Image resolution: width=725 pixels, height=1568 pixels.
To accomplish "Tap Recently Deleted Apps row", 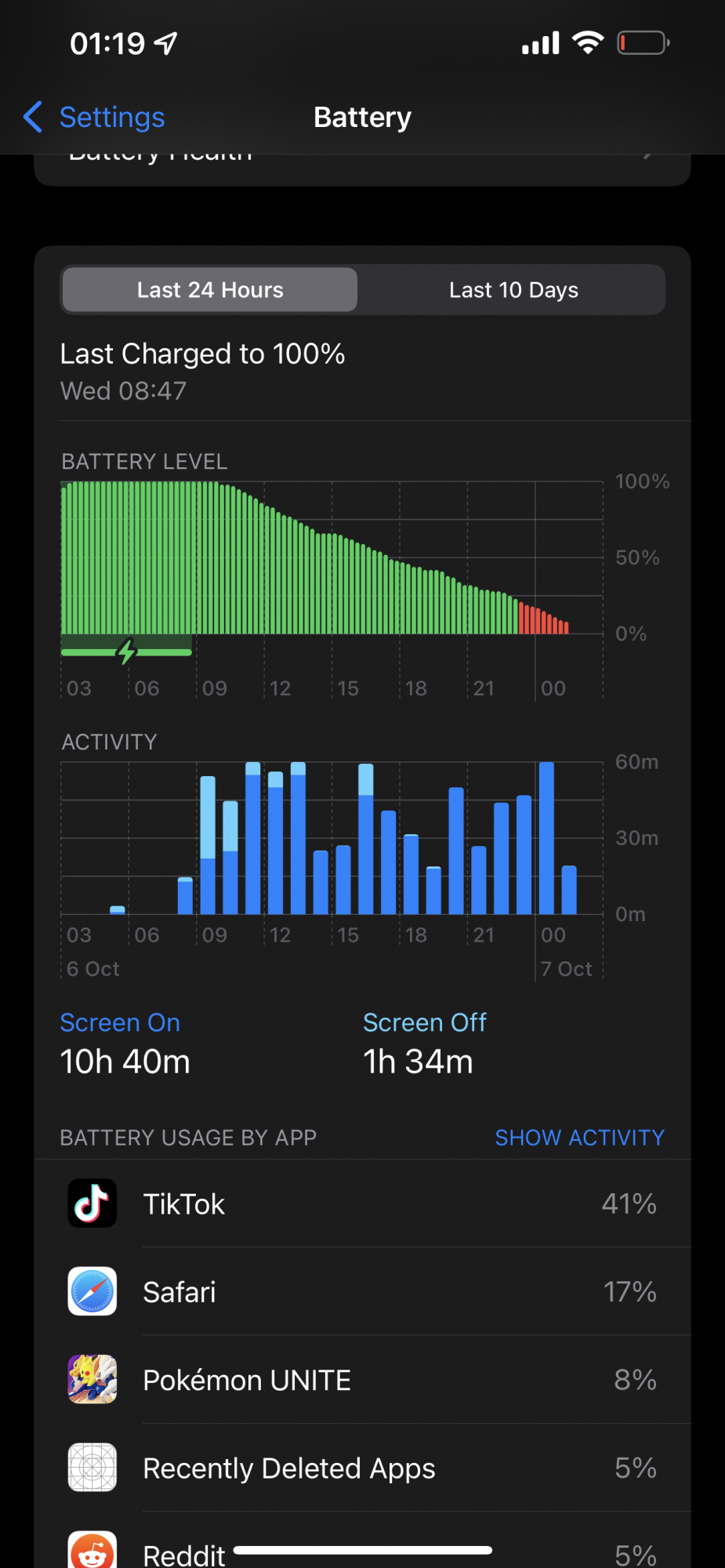I will click(362, 1468).
